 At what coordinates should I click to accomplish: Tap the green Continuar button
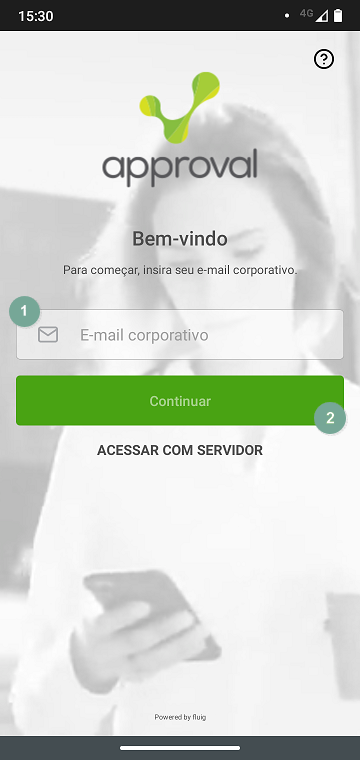(x=180, y=401)
